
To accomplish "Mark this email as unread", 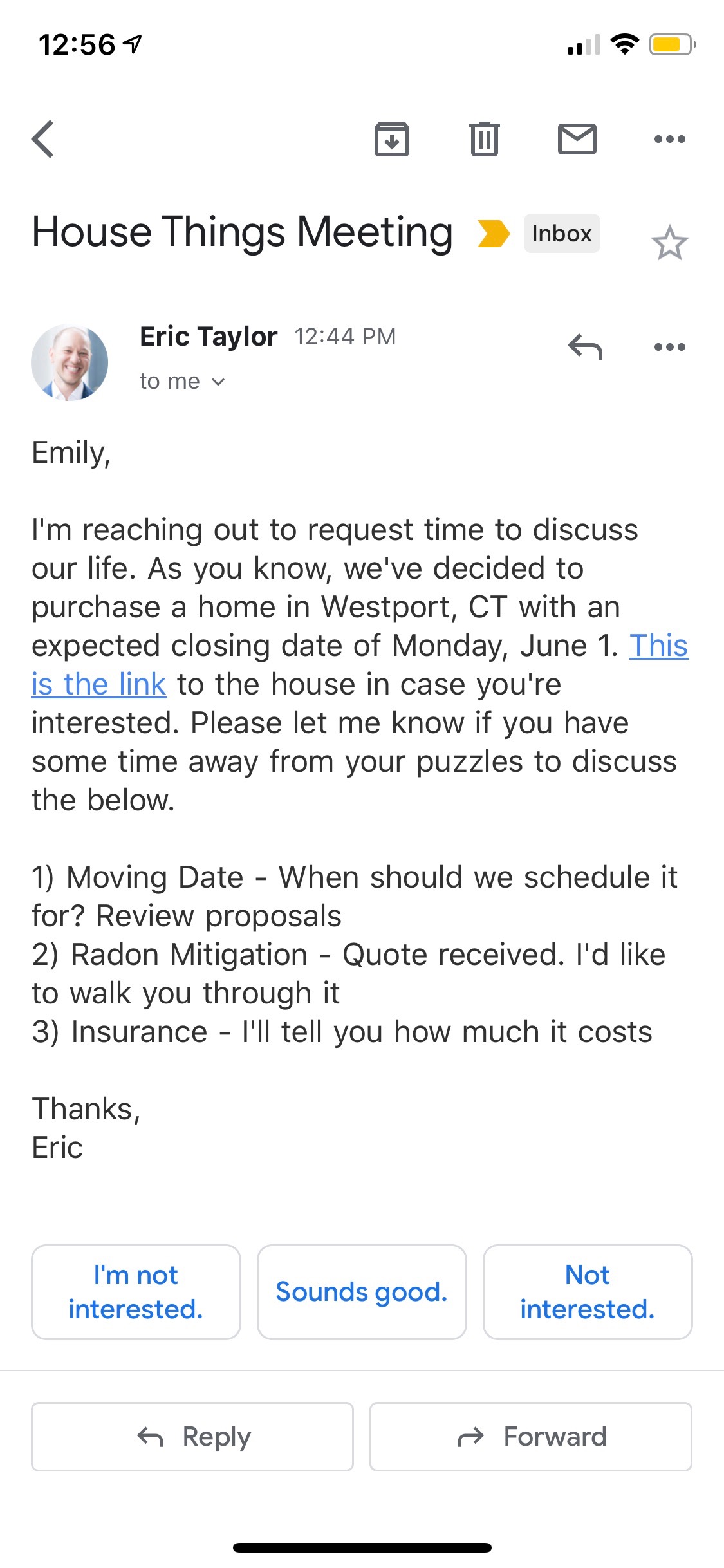I will 577,139.
